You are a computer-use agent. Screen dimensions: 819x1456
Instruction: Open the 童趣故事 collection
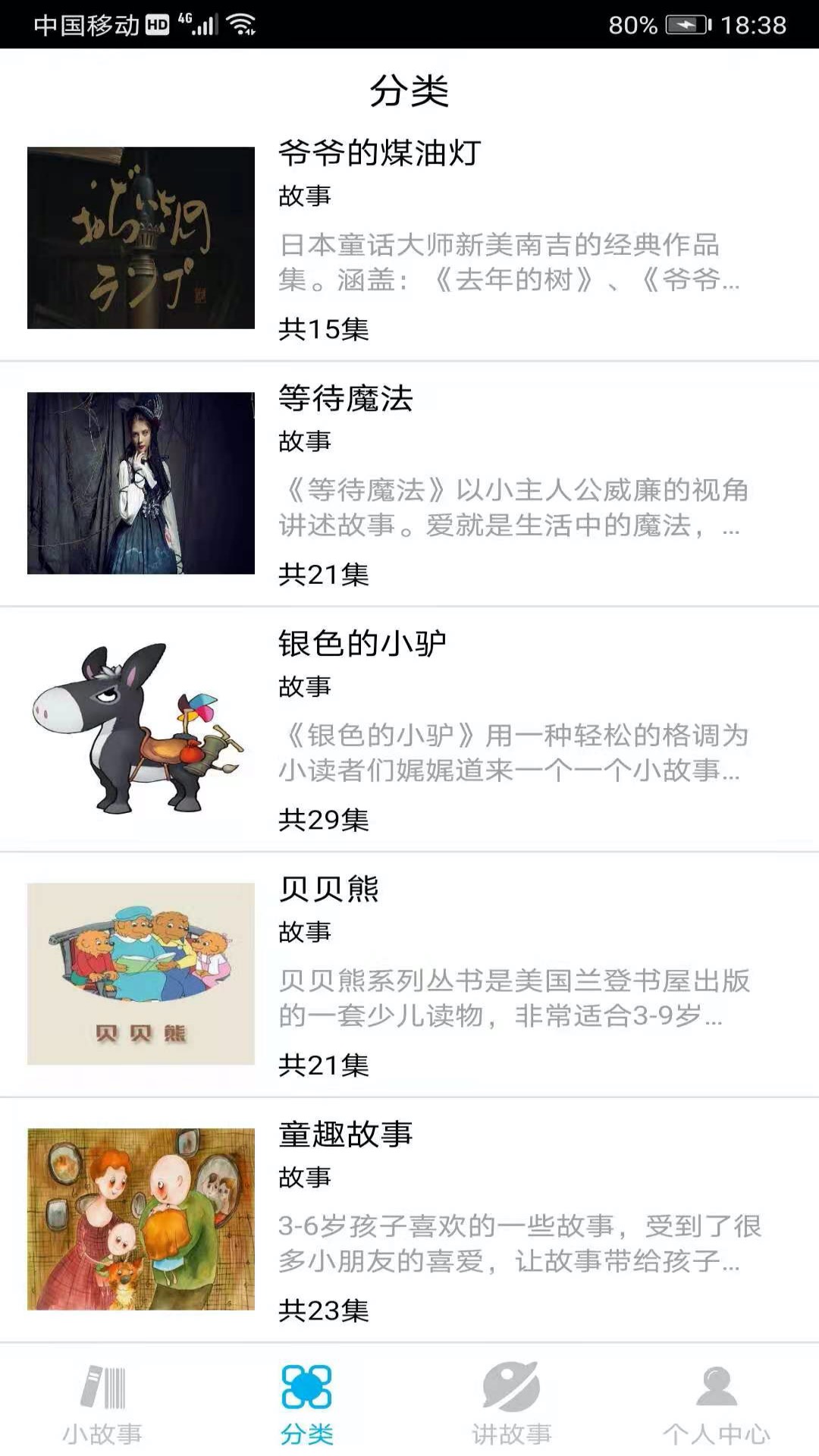pos(409,1219)
